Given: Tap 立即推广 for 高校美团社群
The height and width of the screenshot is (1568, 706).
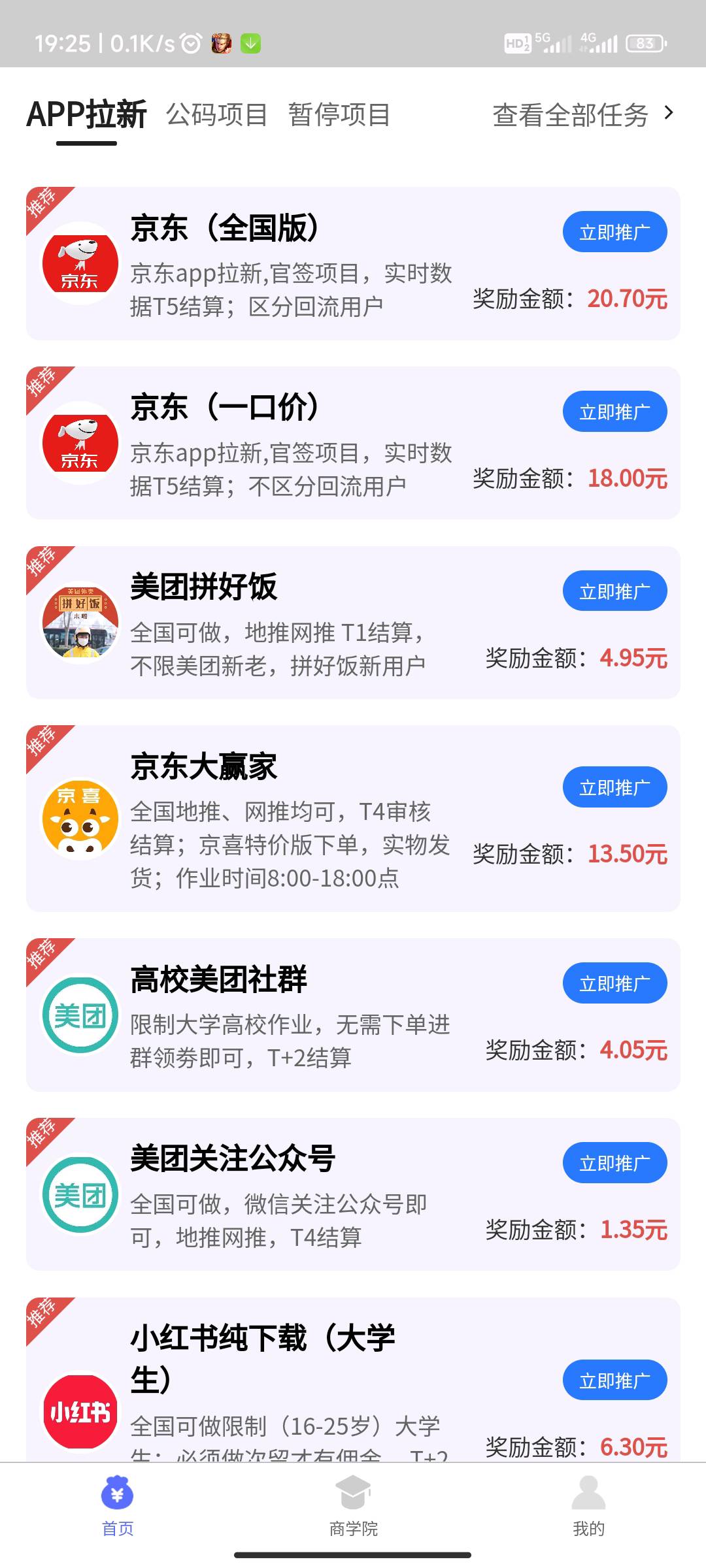Looking at the screenshot, I should [x=614, y=983].
